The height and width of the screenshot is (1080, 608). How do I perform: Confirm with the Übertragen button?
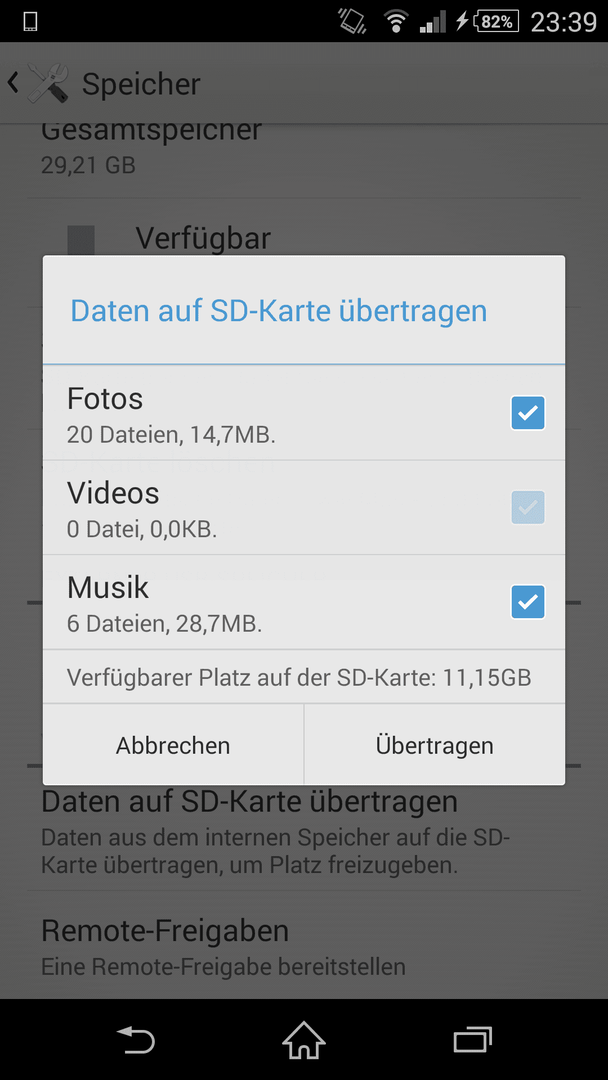434,745
